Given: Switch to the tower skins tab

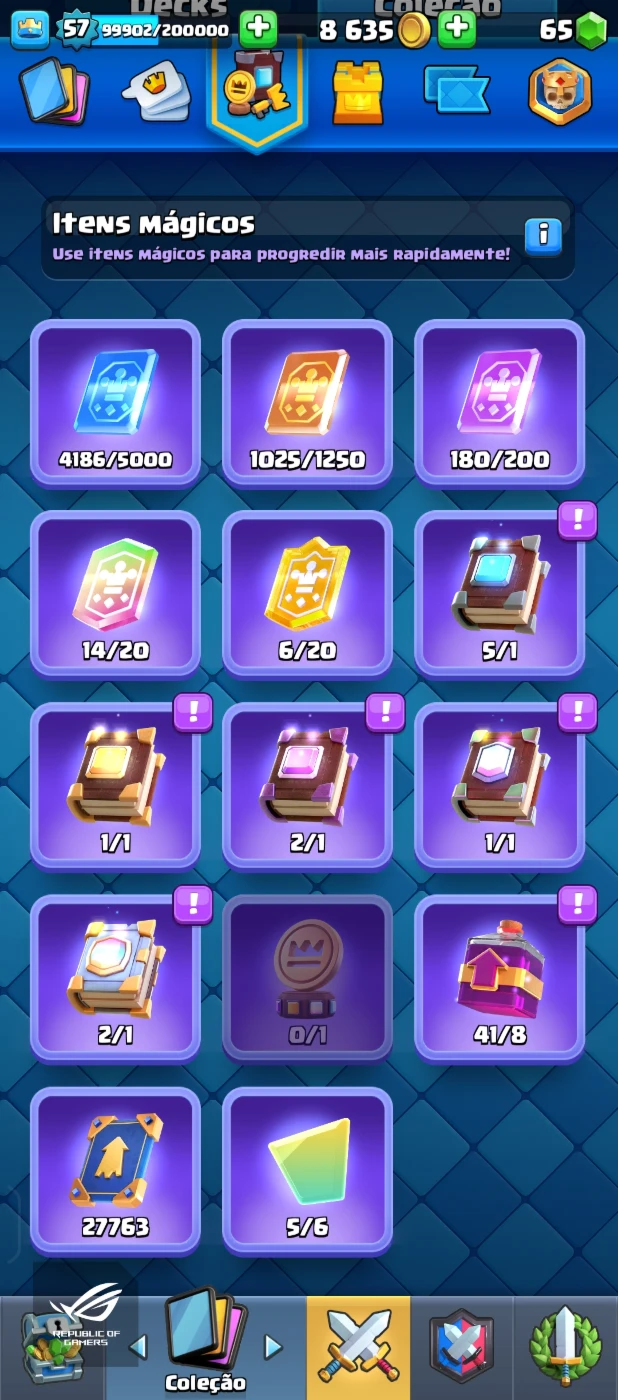Looking at the screenshot, I should click(358, 92).
